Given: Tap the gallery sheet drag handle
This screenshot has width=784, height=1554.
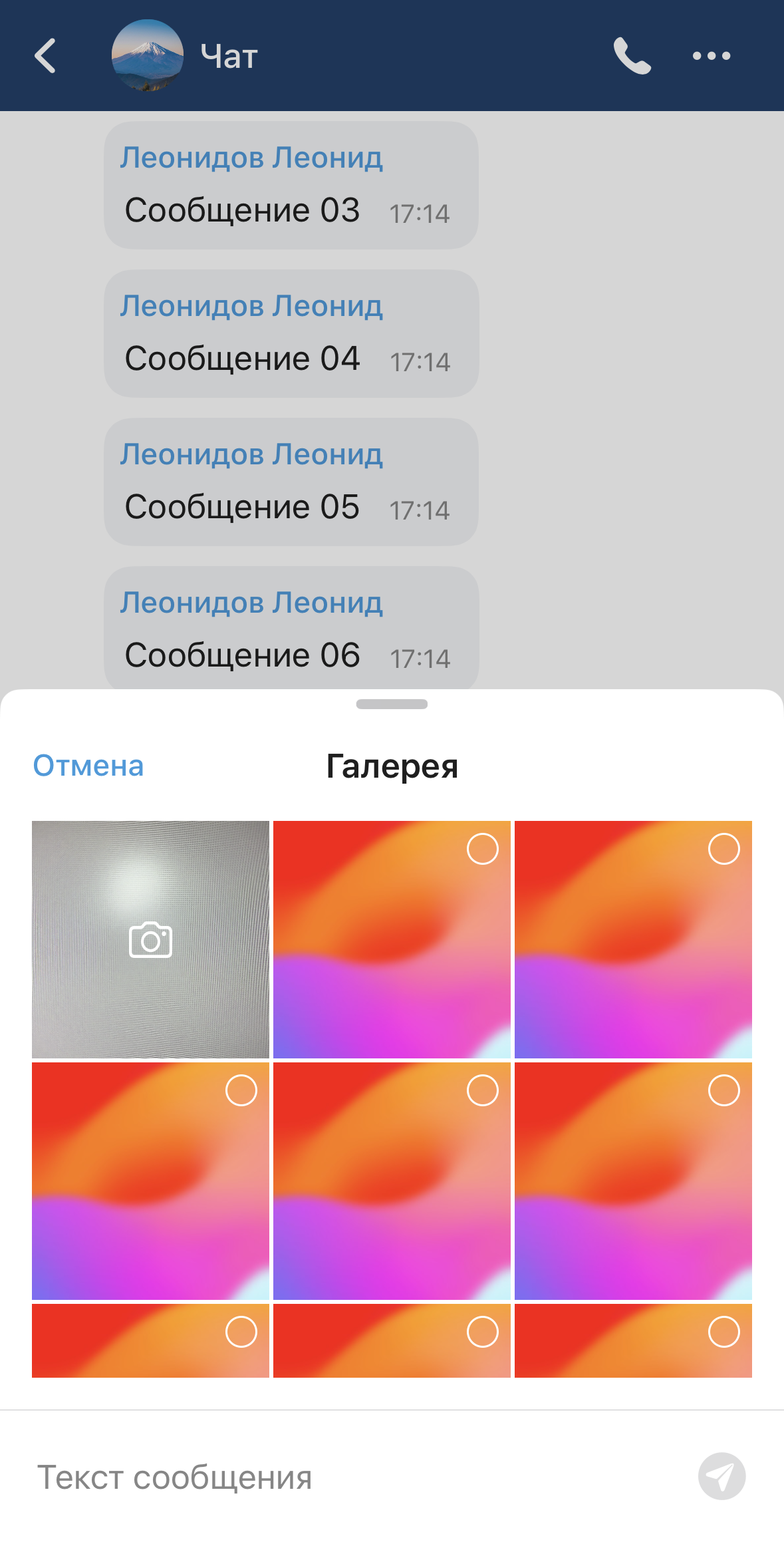Looking at the screenshot, I should [392, 704].
